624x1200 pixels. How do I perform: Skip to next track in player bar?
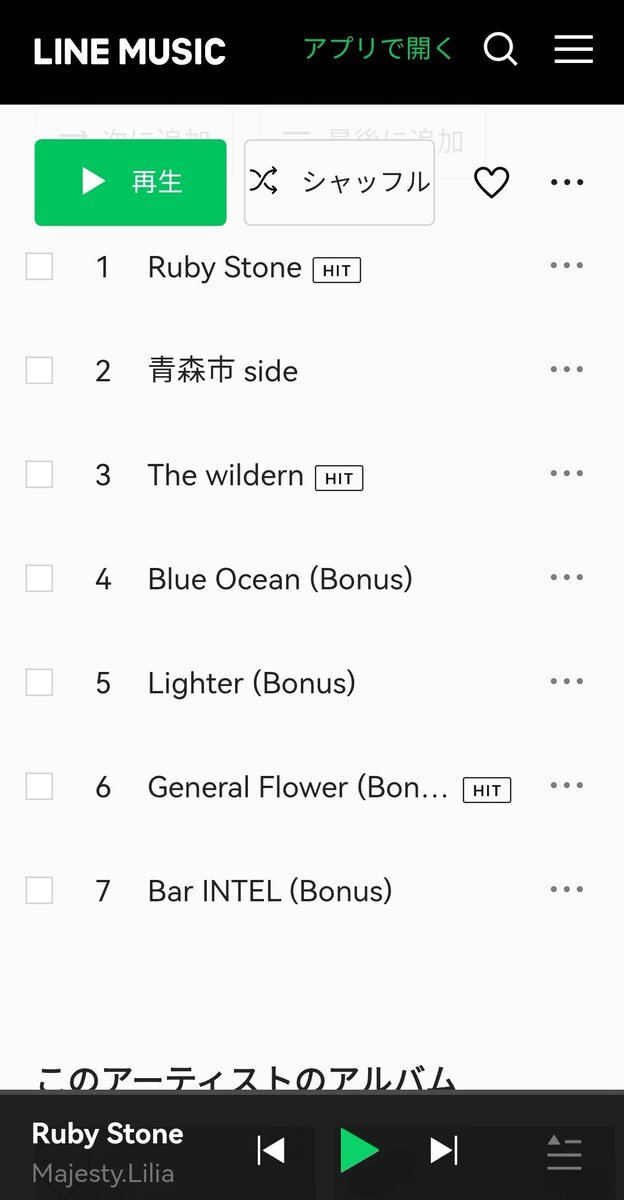pyautogui.click(x=444, y=1150)
